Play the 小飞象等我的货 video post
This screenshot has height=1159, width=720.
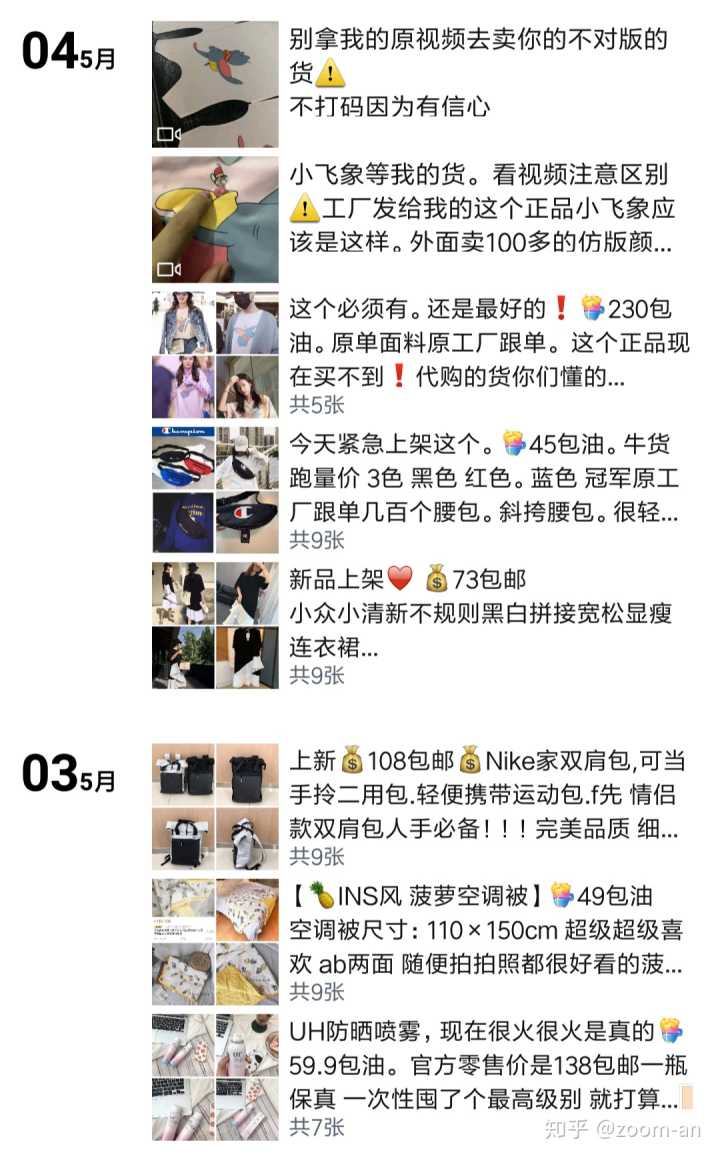coord(216,219)
